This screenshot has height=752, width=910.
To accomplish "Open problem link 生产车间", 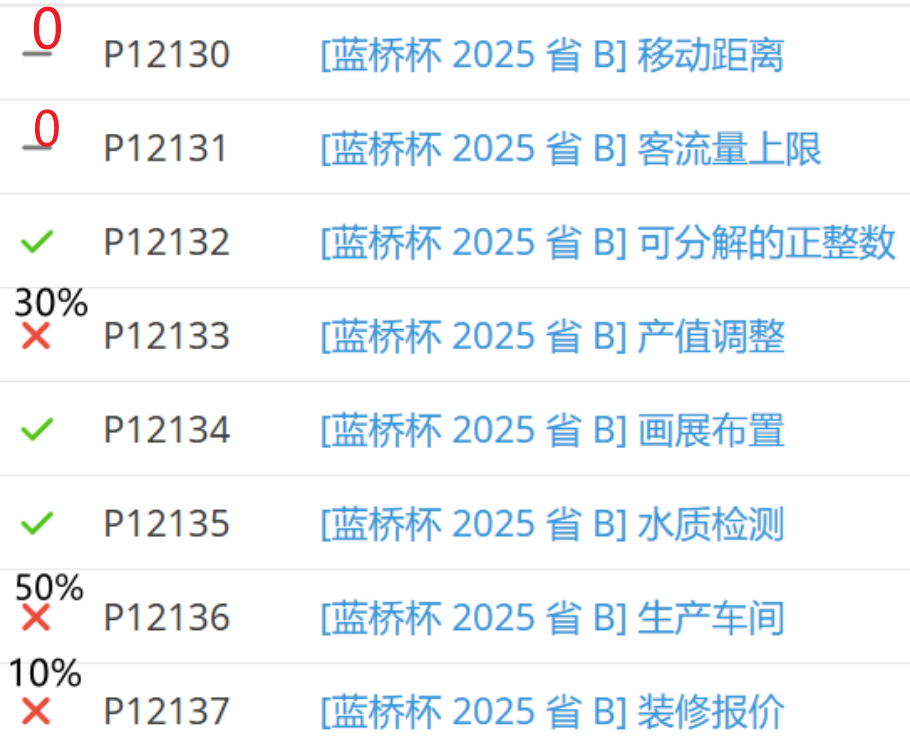I will [x=551, y=617].
